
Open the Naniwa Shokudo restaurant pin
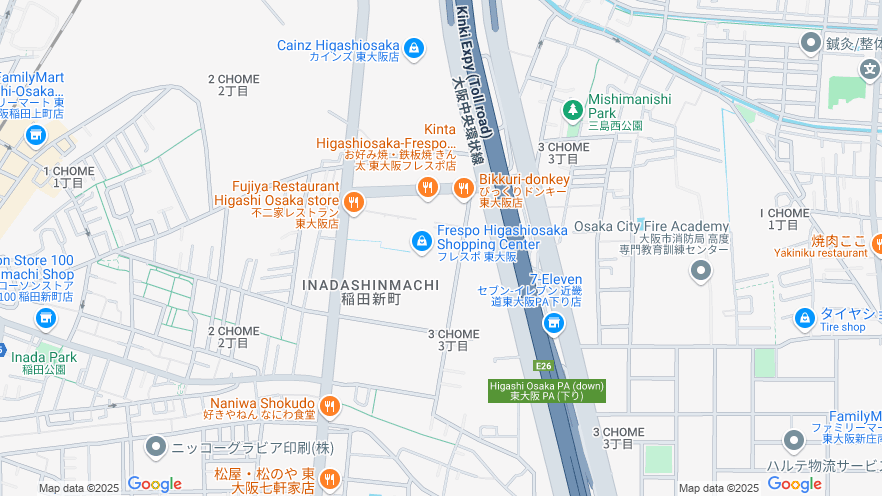coord(330,406)
